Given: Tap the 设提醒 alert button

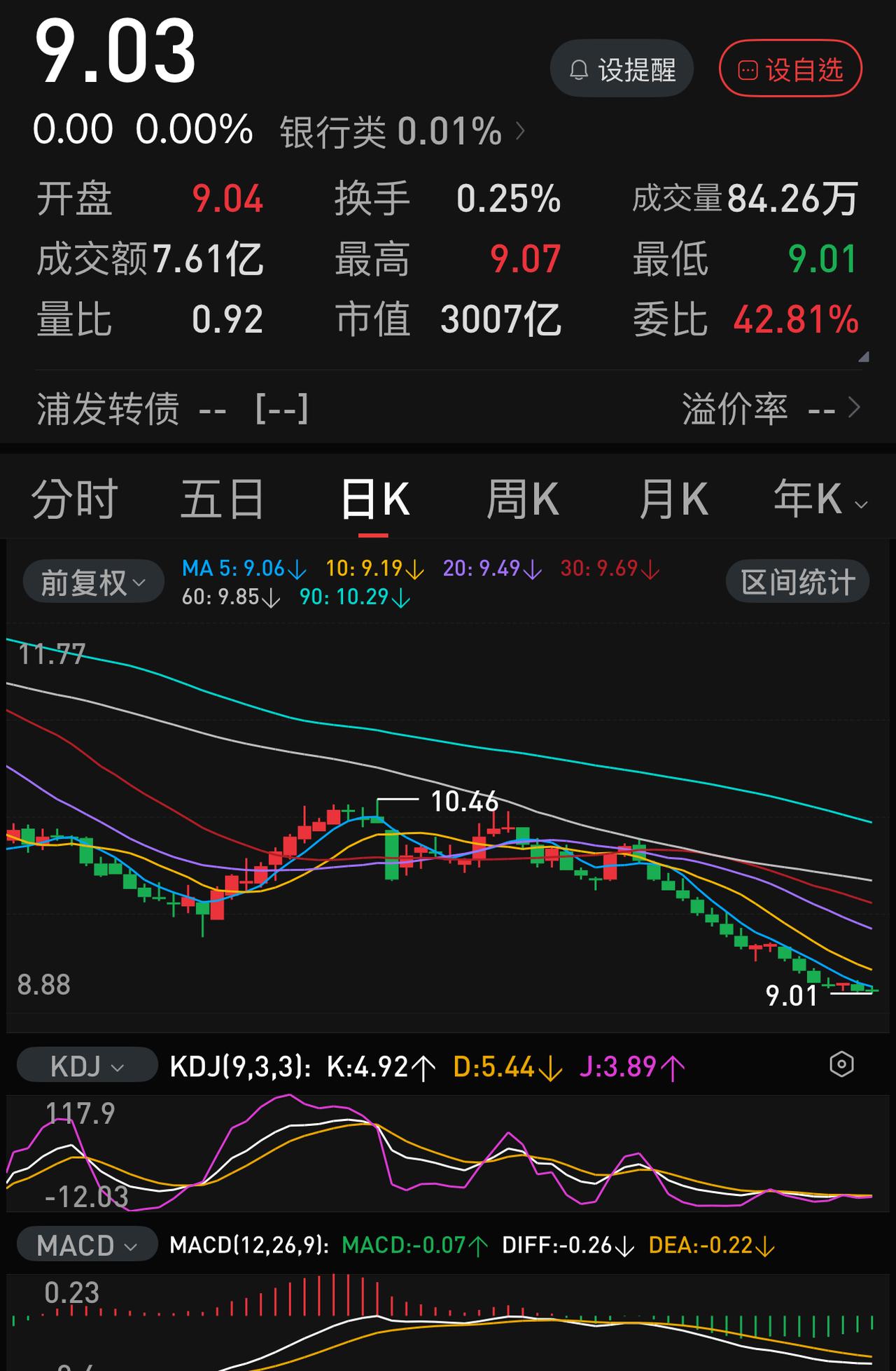Looking at the screenshot, I should point(622,69).
